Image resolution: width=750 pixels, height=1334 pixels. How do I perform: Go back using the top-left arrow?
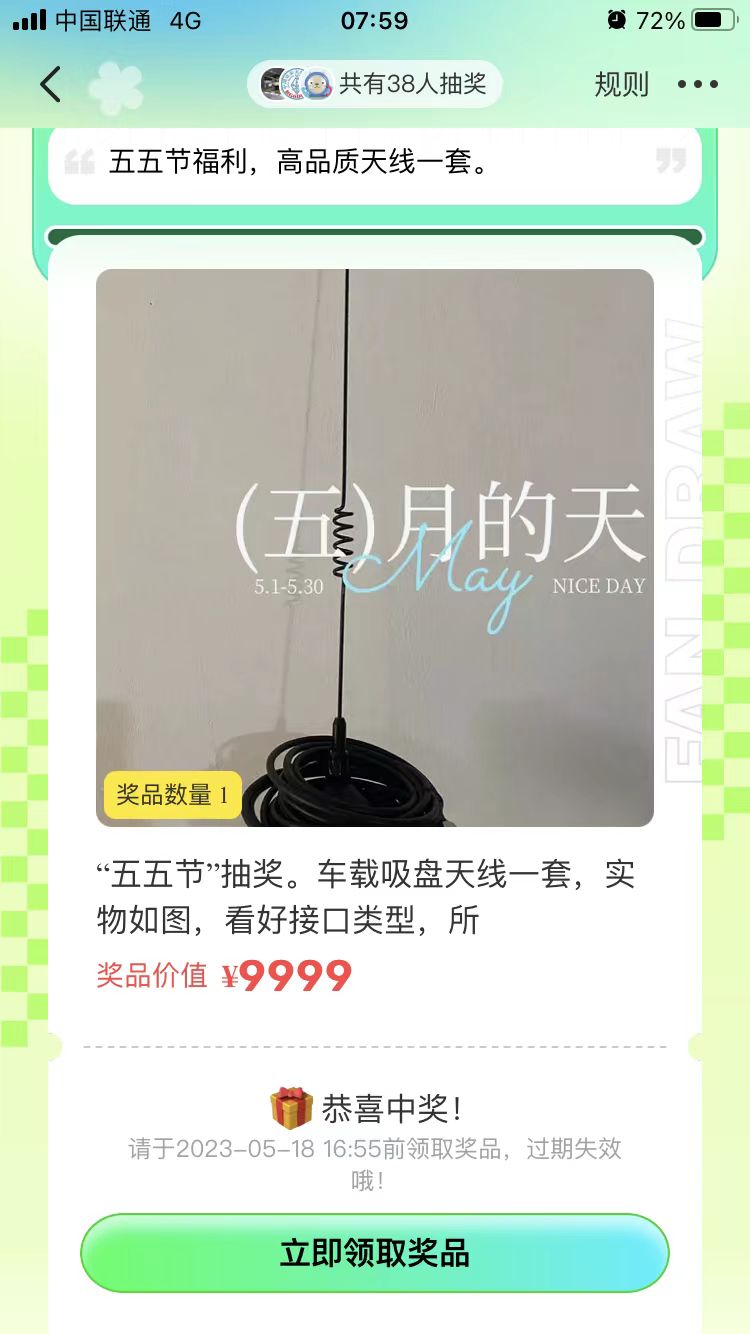50,85
